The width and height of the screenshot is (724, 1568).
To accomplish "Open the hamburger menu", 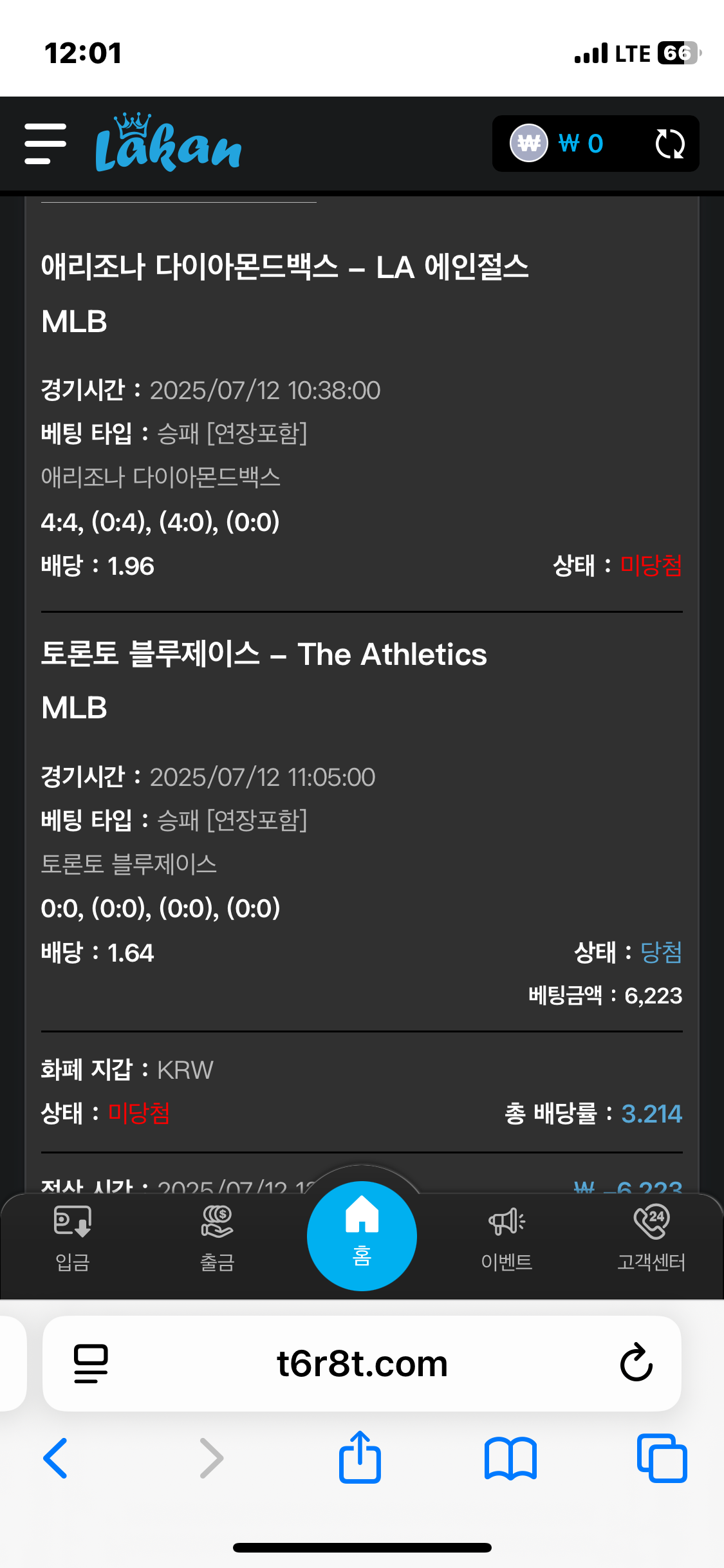I will (x=45, y=144).
